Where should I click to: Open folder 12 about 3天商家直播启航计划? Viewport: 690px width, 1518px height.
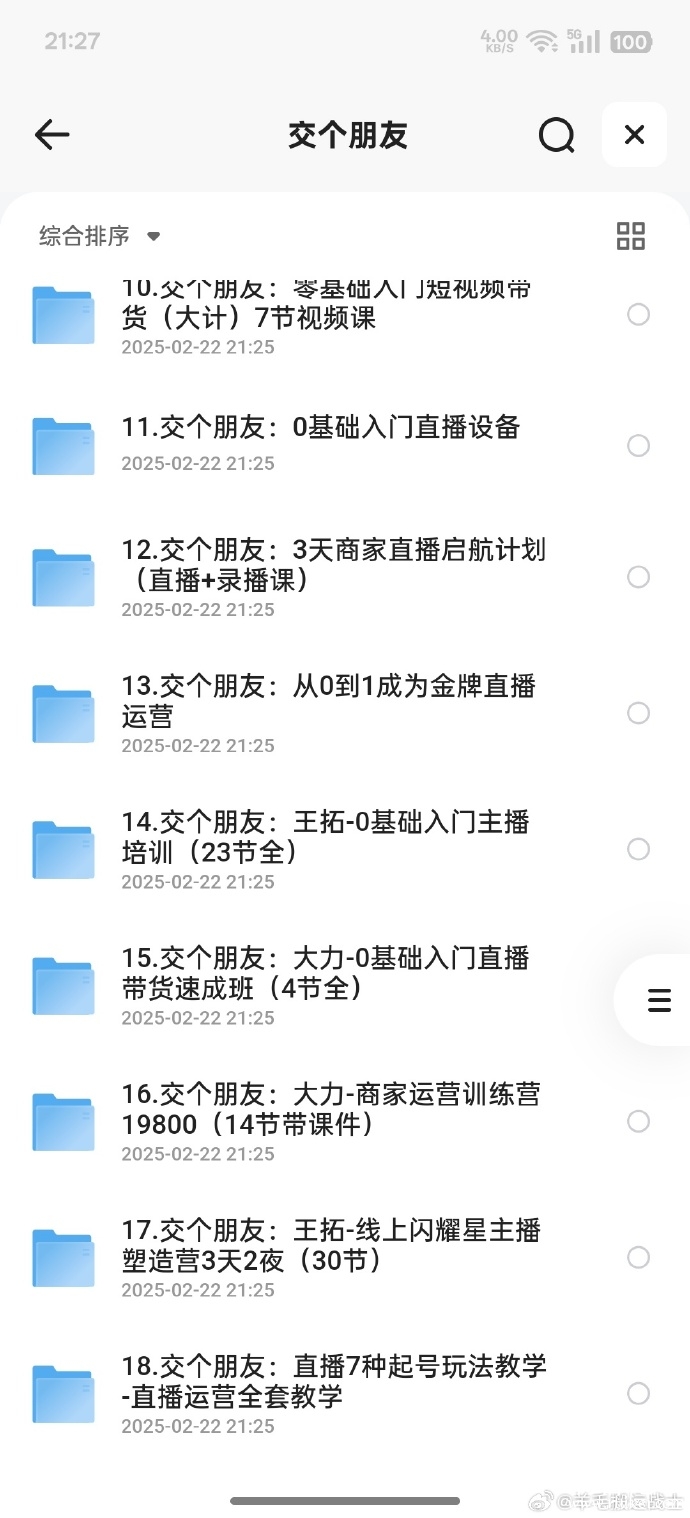[333, 564]
